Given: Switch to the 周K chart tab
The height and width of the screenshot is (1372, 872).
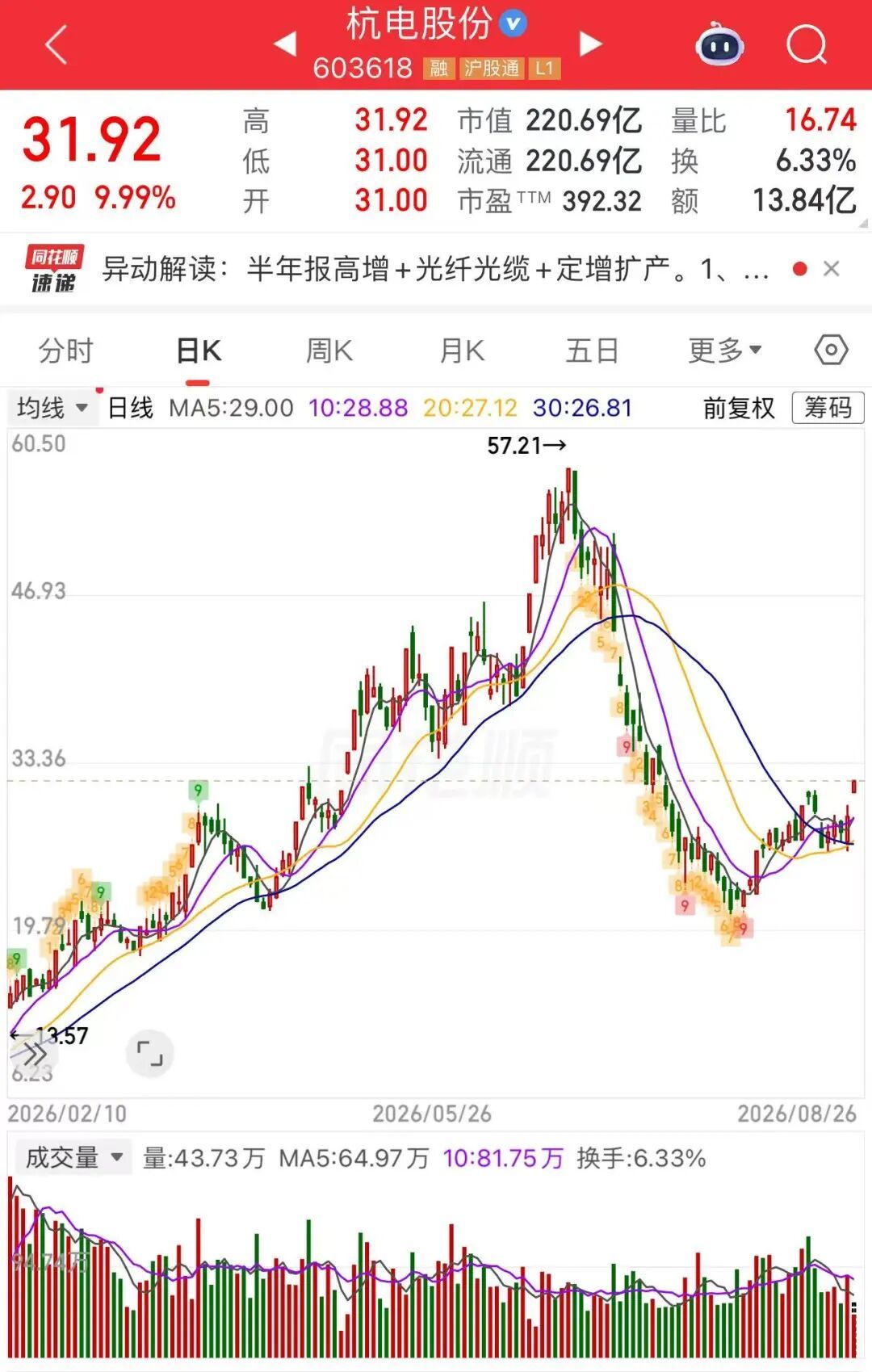Looking at the screenshot, I should coord(329,350).
